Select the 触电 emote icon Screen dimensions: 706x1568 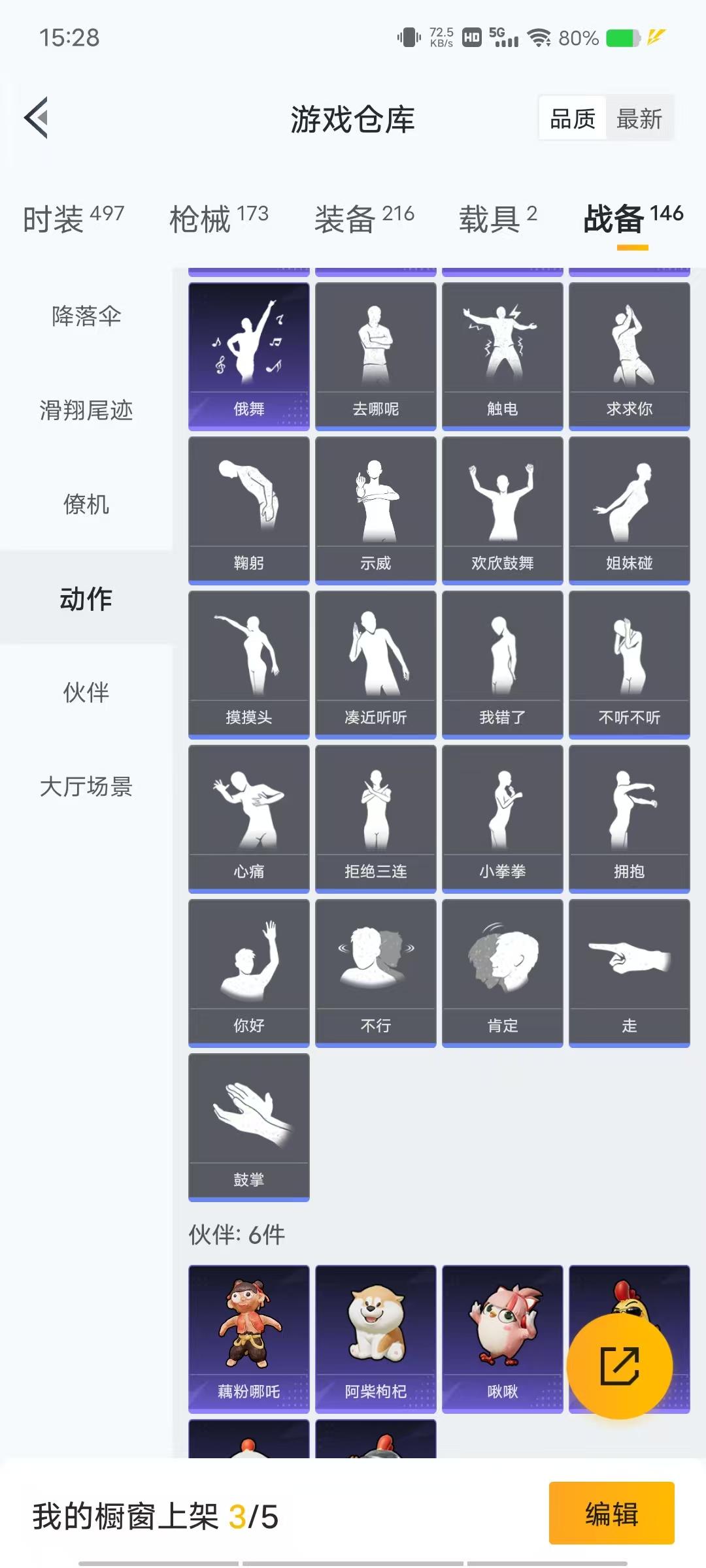[503, 346]
